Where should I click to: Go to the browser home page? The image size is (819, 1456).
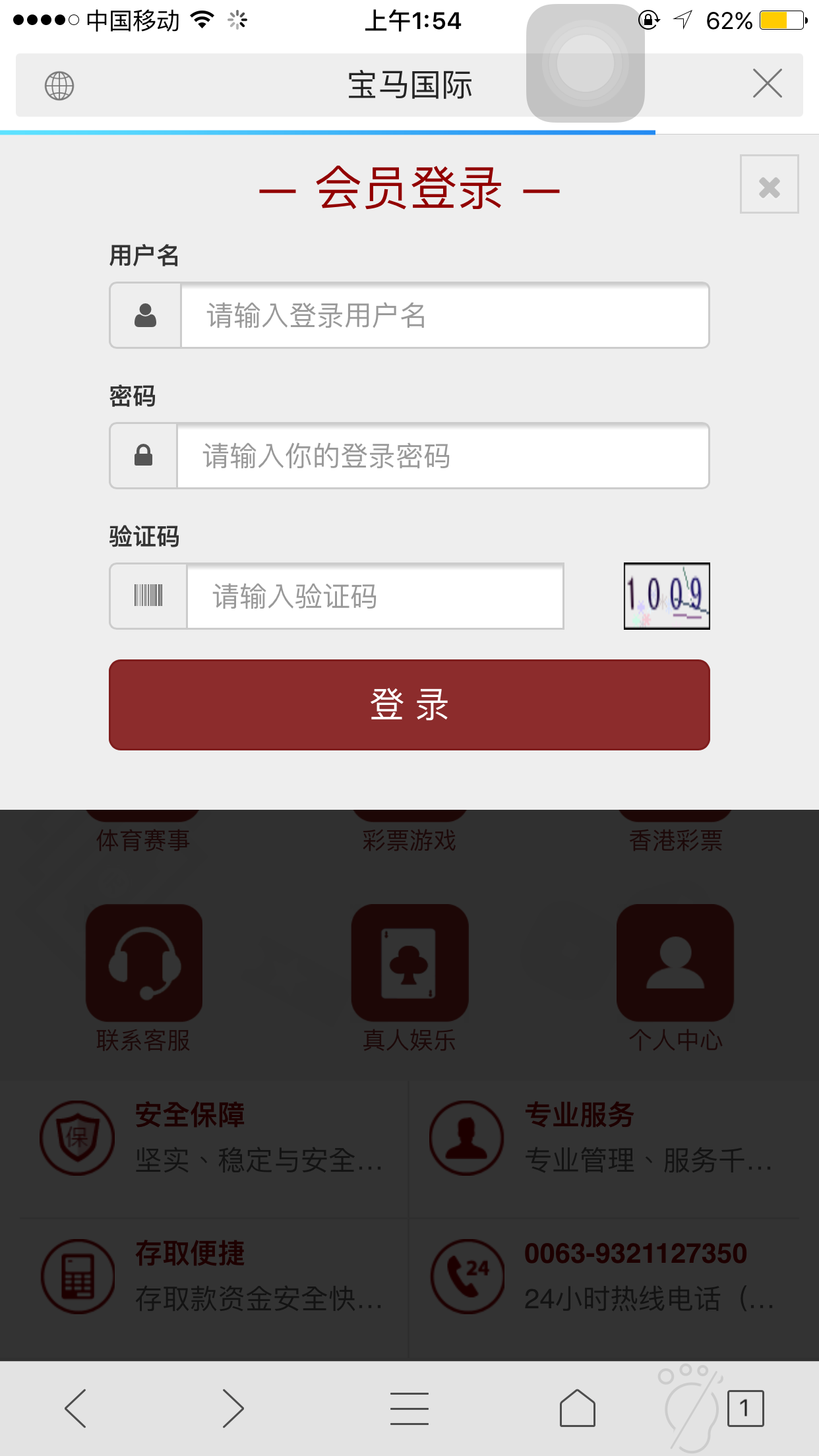(577, 1408)
